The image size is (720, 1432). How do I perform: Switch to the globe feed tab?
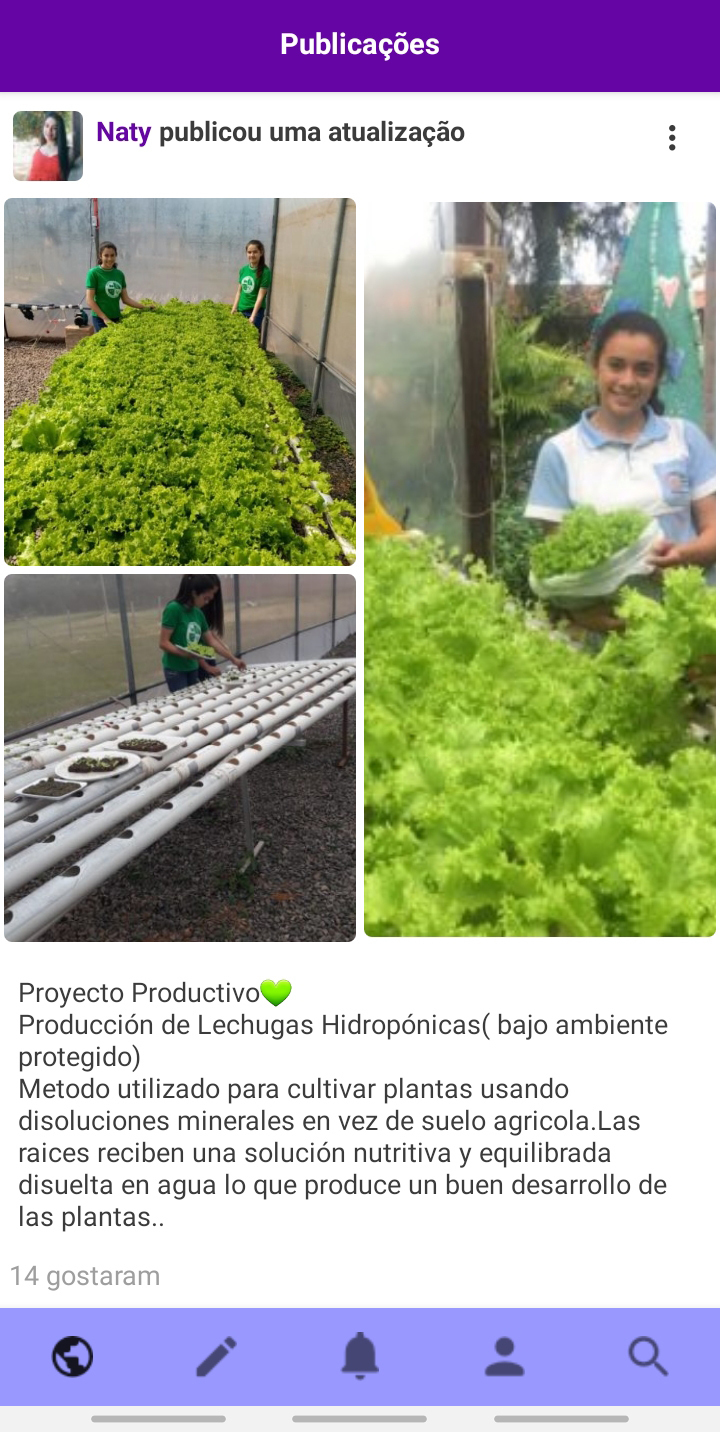[x=72, y=1357]
